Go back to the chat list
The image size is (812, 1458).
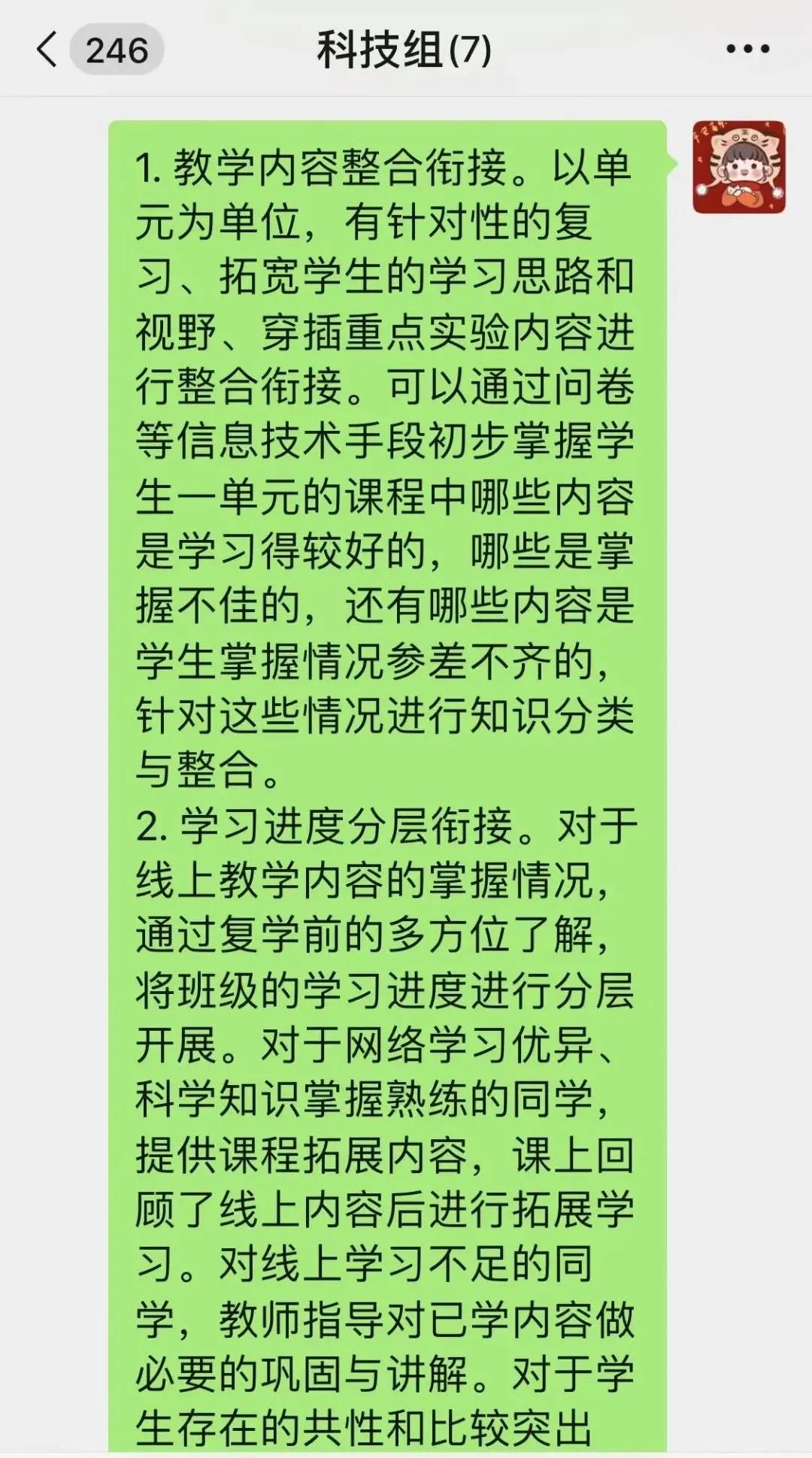[47, 50]
